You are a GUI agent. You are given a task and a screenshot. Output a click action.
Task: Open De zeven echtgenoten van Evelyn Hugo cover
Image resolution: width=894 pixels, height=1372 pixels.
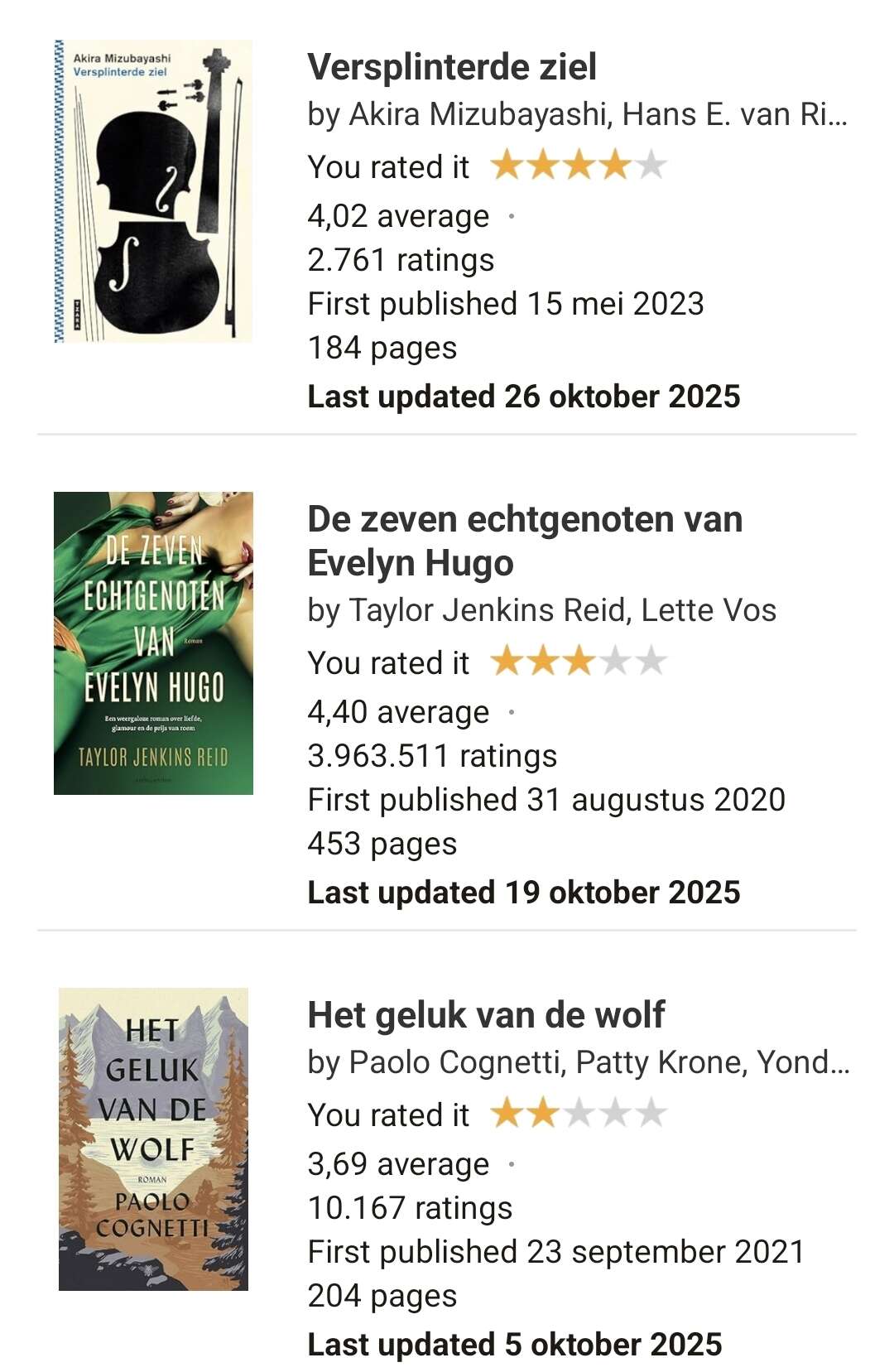point(153,643)
